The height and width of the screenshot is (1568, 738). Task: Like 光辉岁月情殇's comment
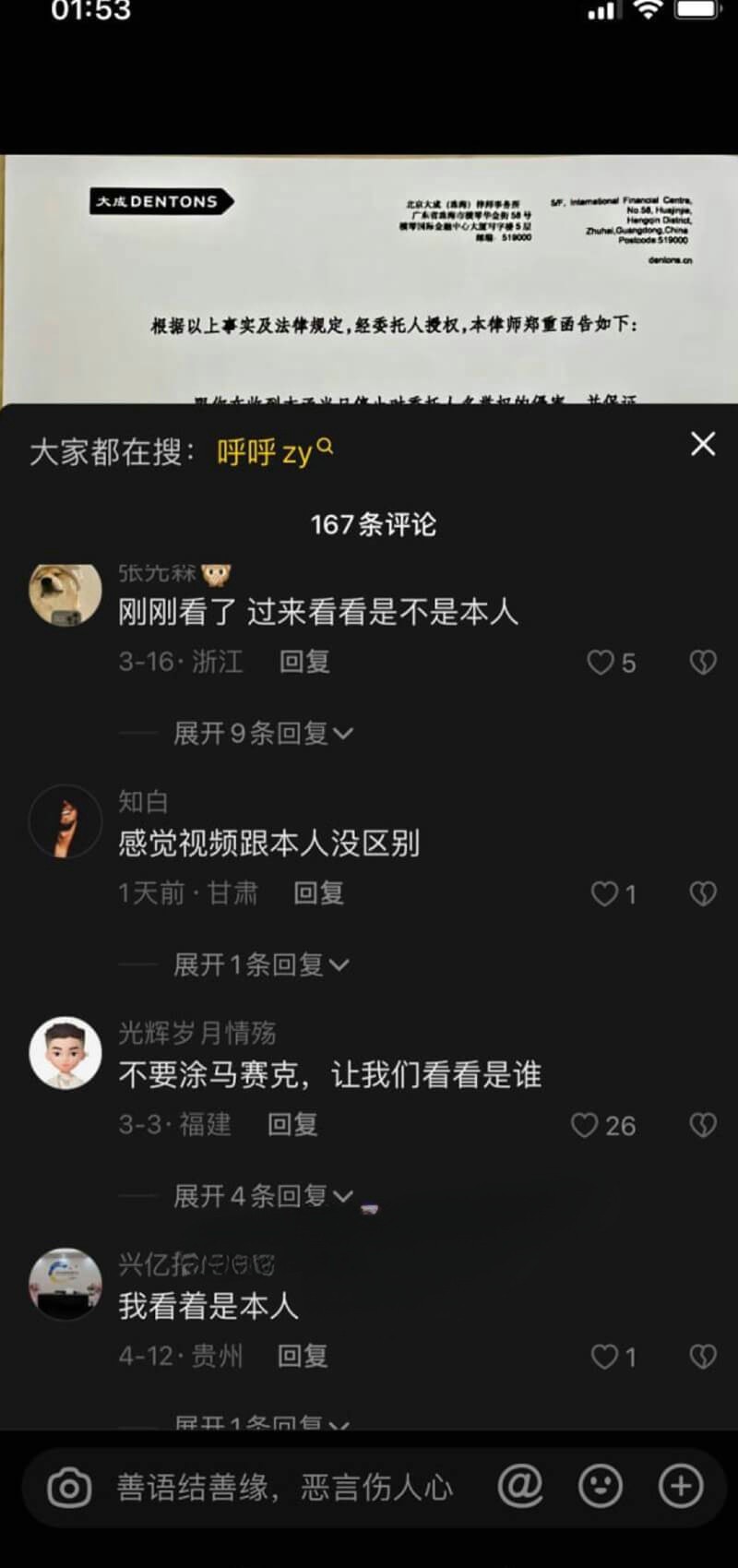point(585,1125)
